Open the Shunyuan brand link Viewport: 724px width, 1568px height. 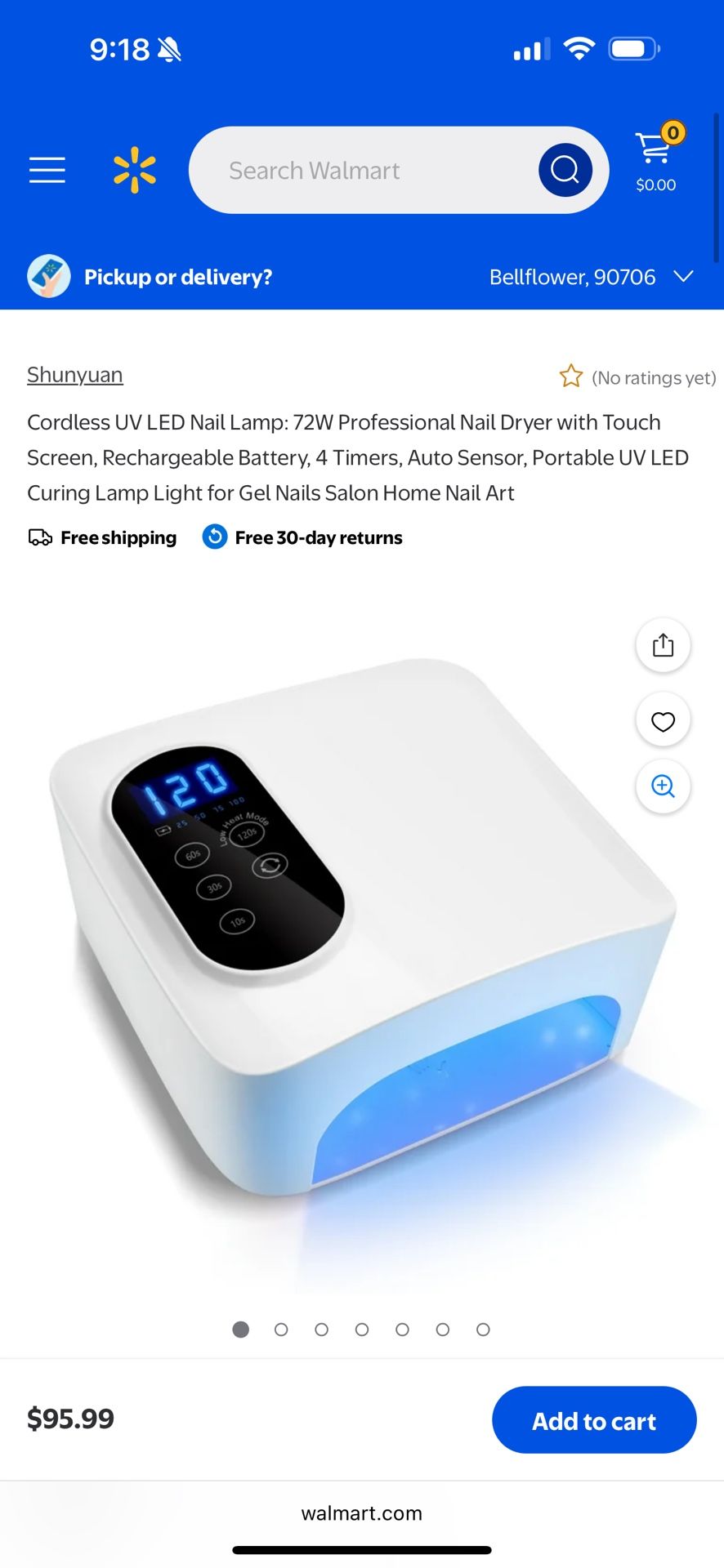(75, 375)
